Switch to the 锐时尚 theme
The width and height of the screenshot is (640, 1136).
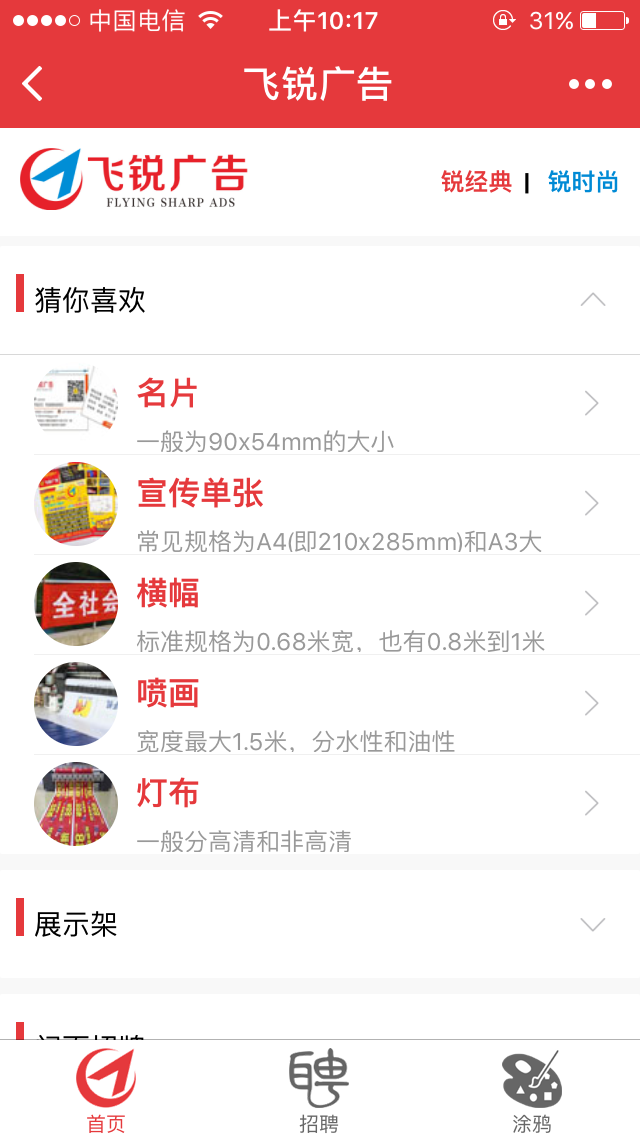point(583,182)
